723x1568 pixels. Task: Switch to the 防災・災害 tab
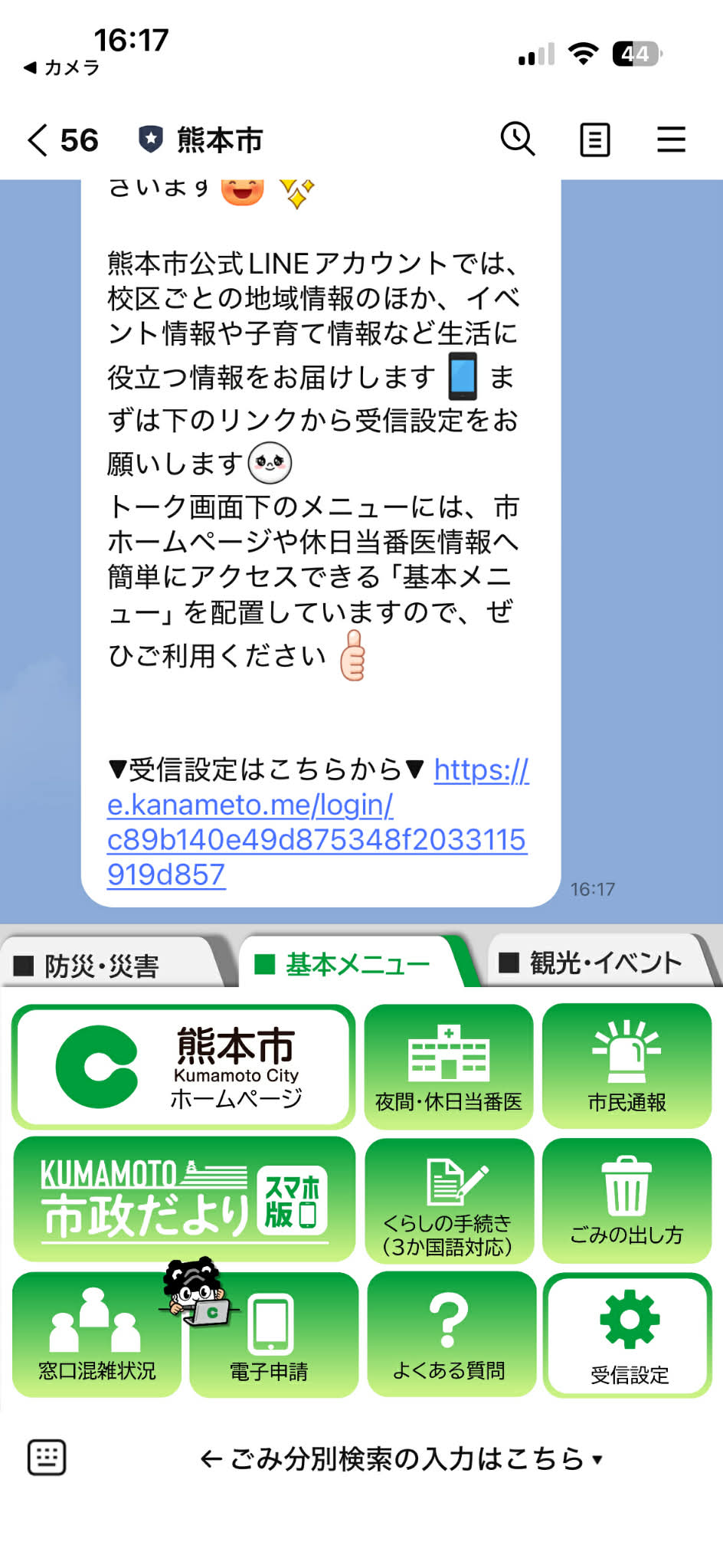point(103,966)
